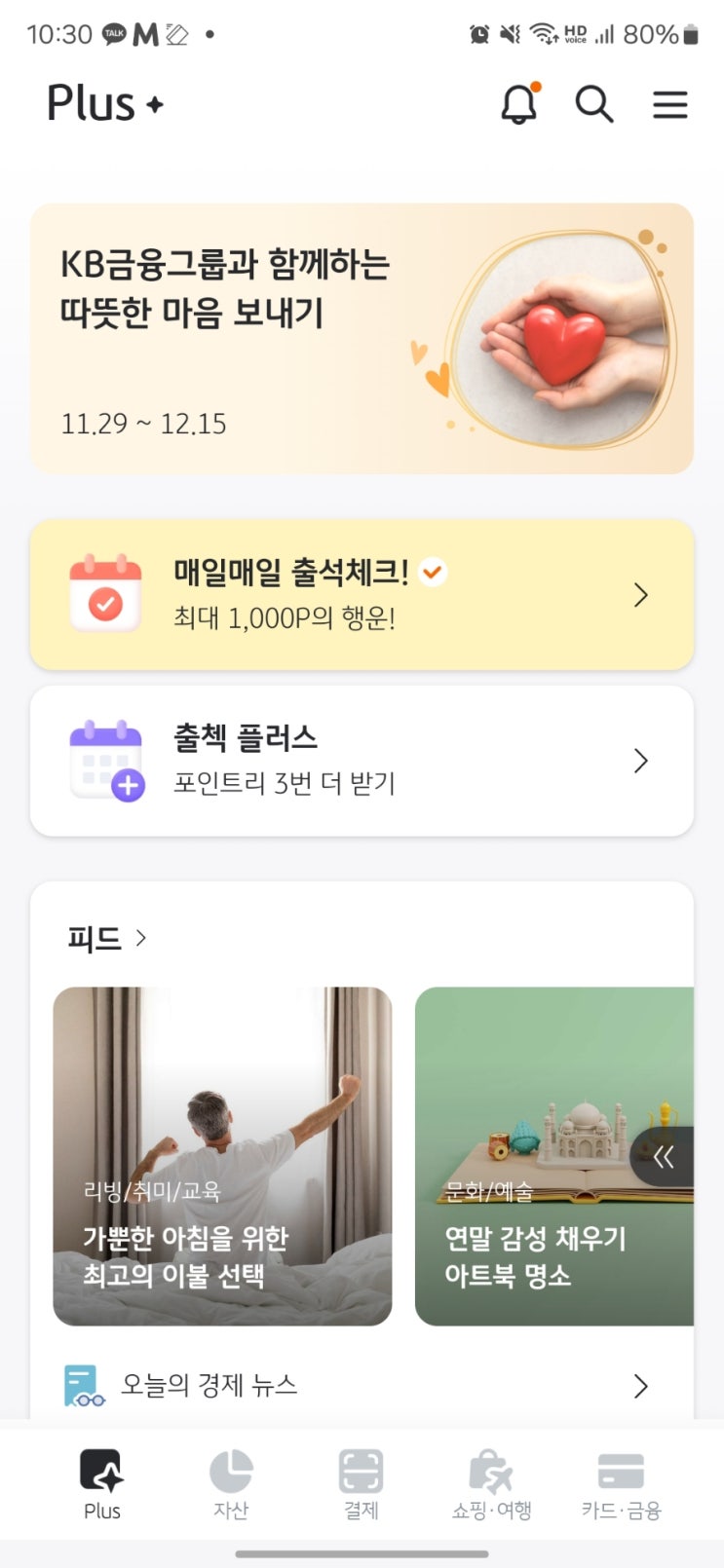This screenshot has width=724, height=1568.
Task: Open the KB금융그룹 따뜻한 마음 보내기 banner
Action: [362, 338]
